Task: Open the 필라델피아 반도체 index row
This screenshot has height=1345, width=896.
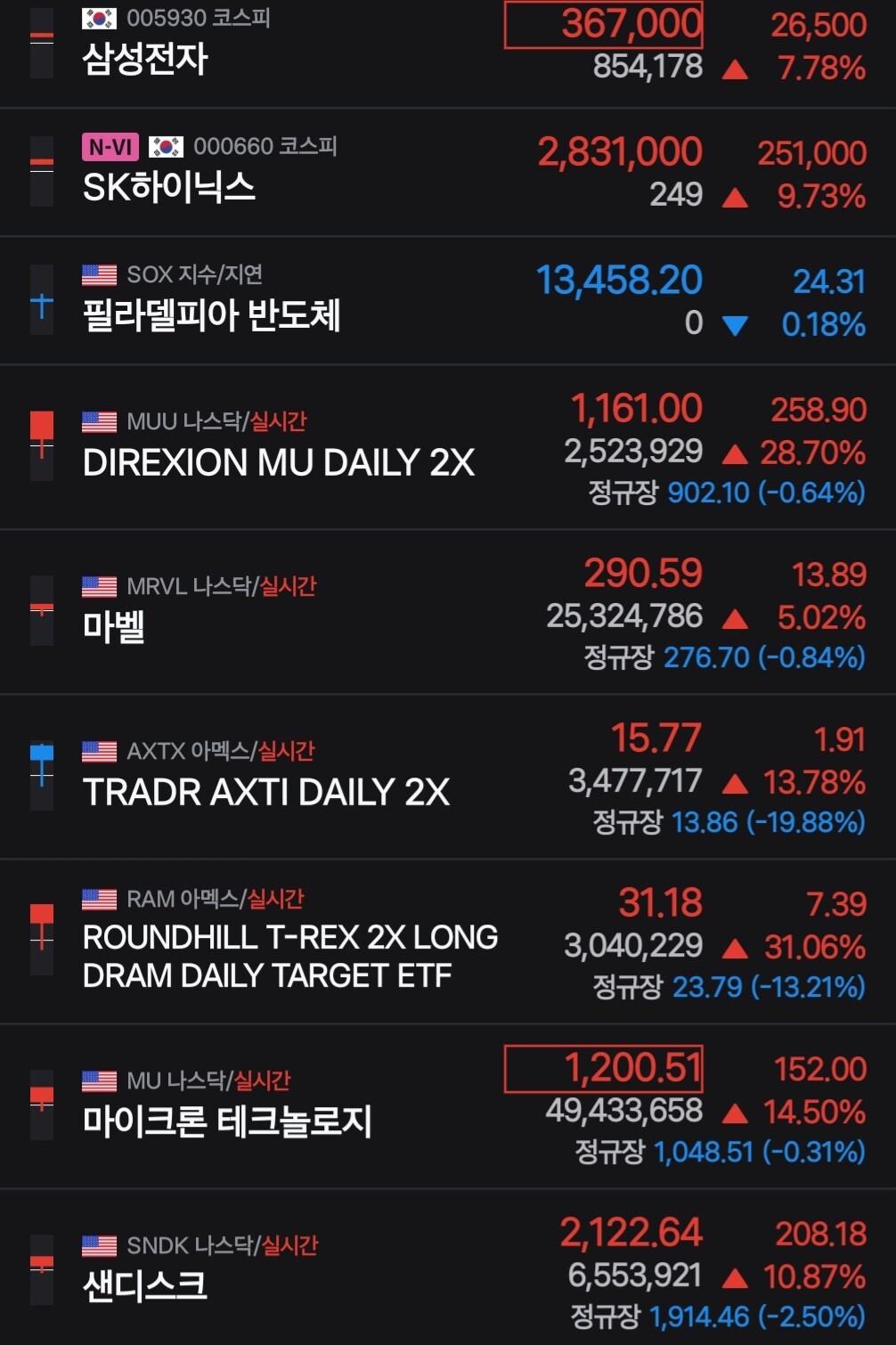Action: [x=448, y=301]
